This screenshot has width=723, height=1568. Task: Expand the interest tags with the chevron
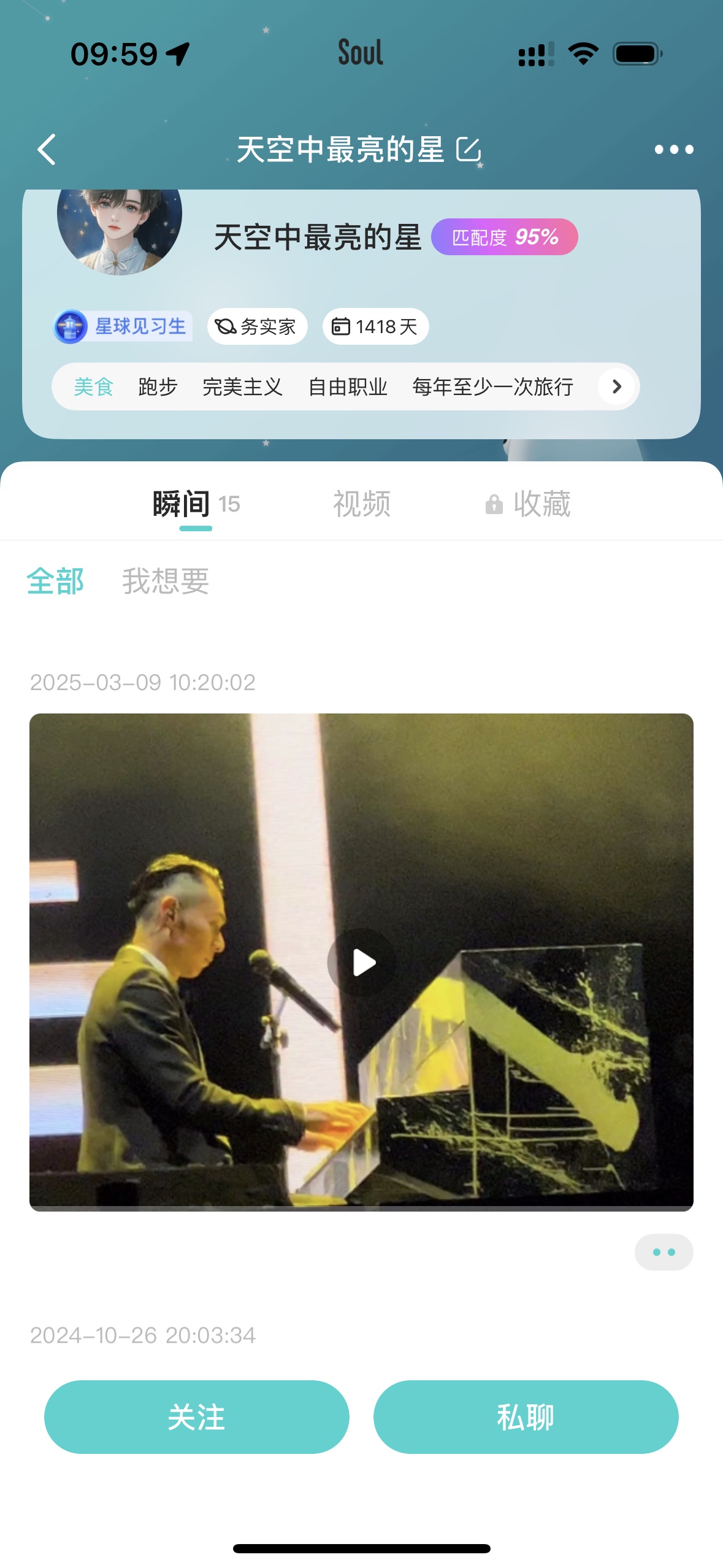point(616,386)
